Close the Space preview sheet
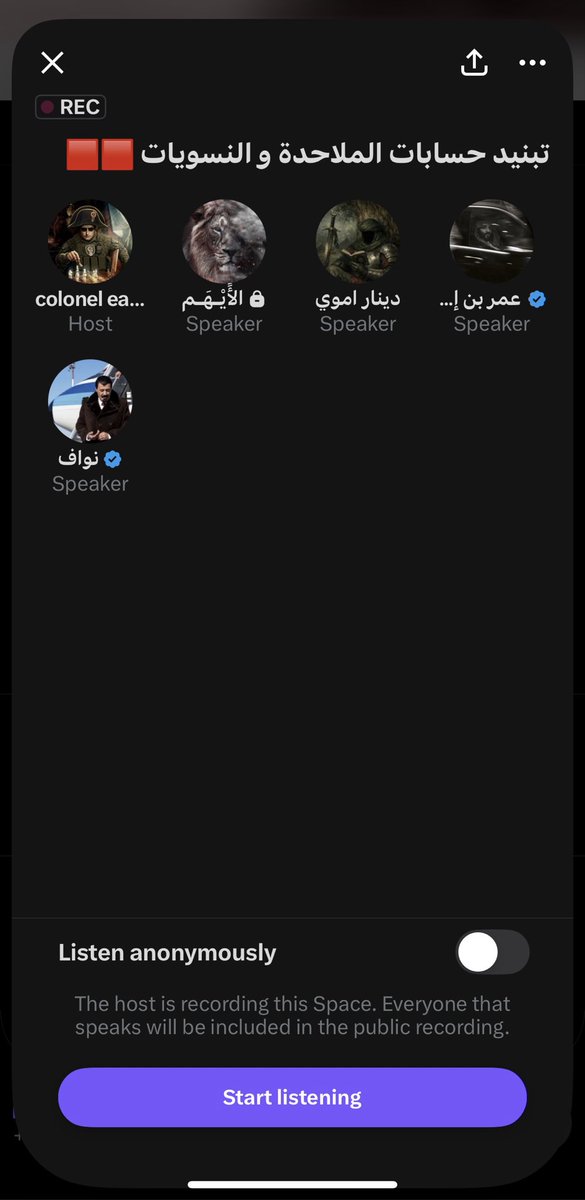Viewport: 585px width, 1200px height. click(x=52, y=63)
